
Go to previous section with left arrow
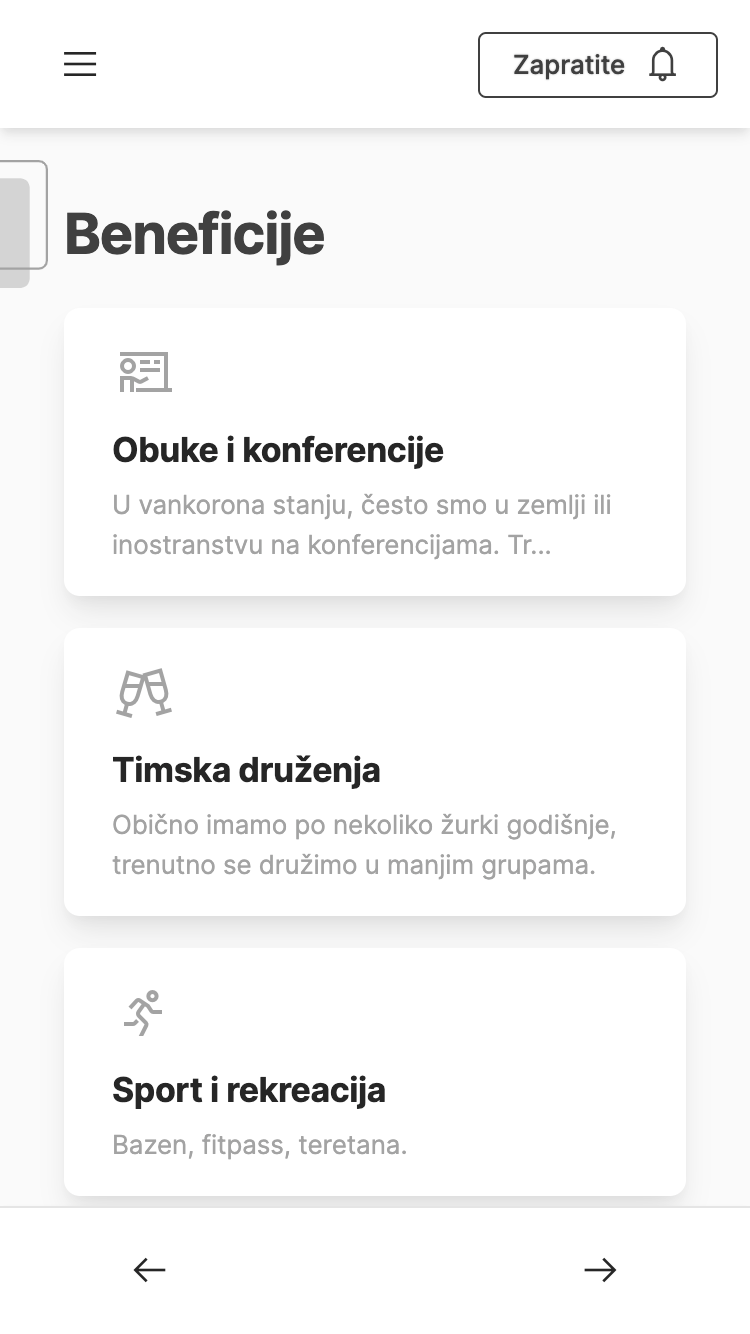[150, 1270]
